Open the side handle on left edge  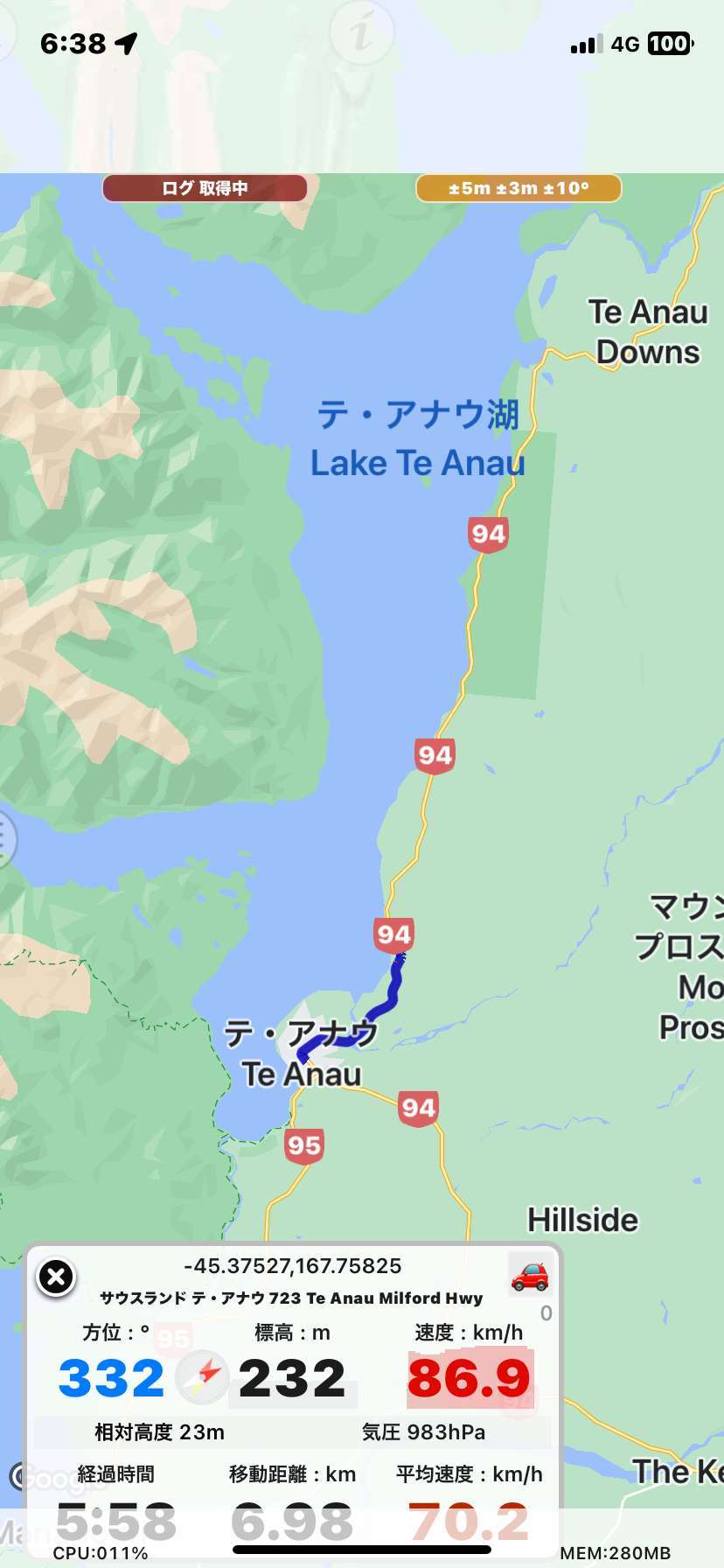(x=5, y=839)
